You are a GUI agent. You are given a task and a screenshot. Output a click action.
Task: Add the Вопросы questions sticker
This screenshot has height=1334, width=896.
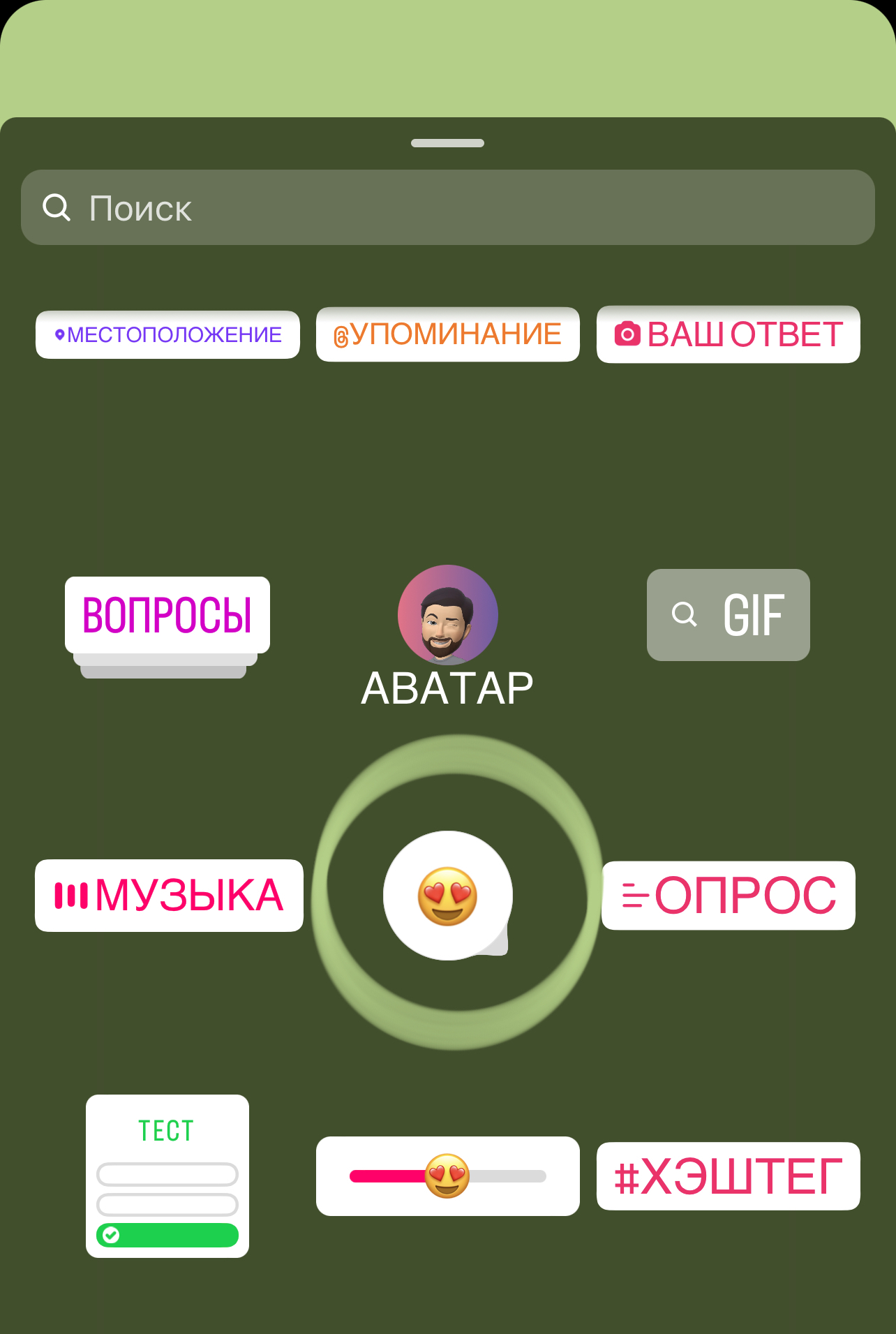[x=167, y=615]
